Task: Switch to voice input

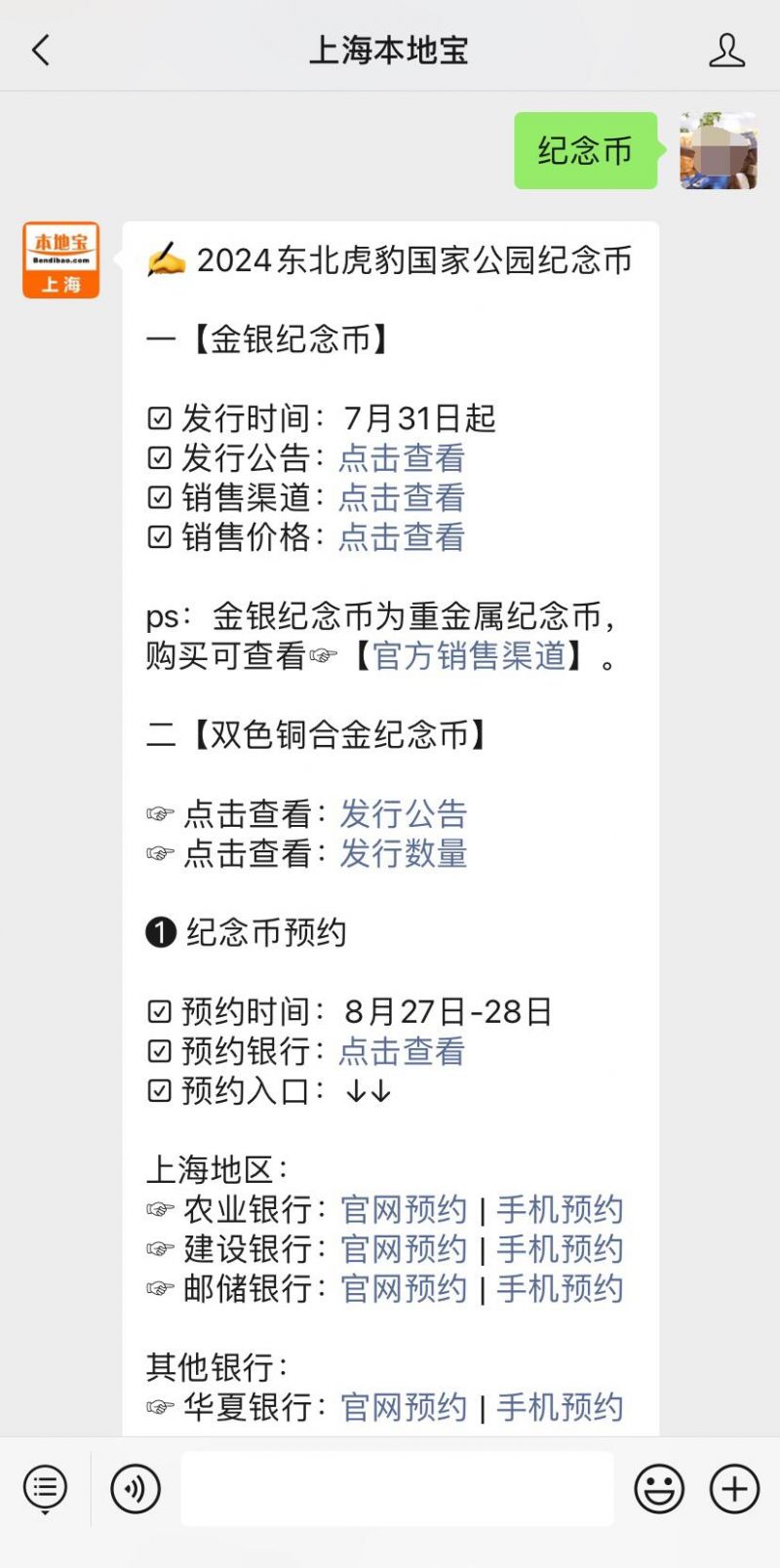Action: (x=136, y=1489)
